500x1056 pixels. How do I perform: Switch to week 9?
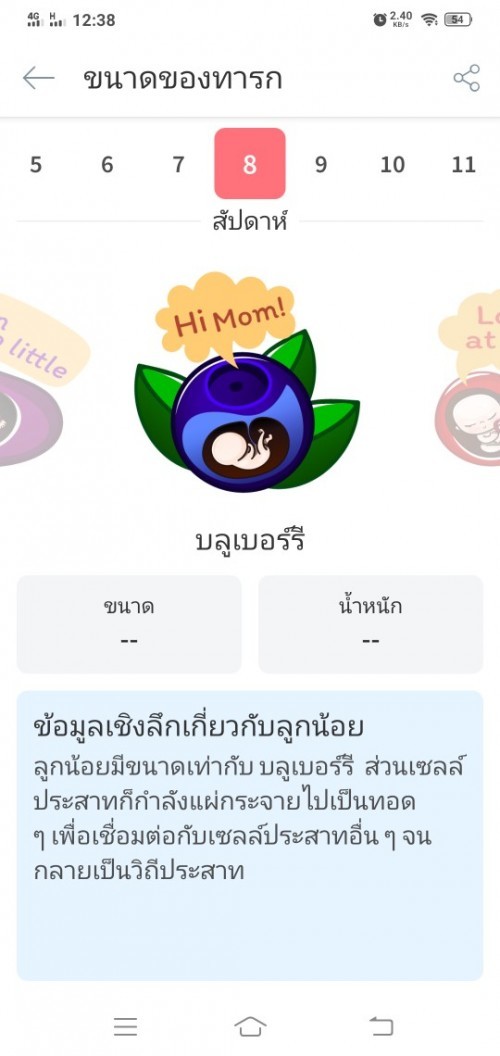click(321, 164)
